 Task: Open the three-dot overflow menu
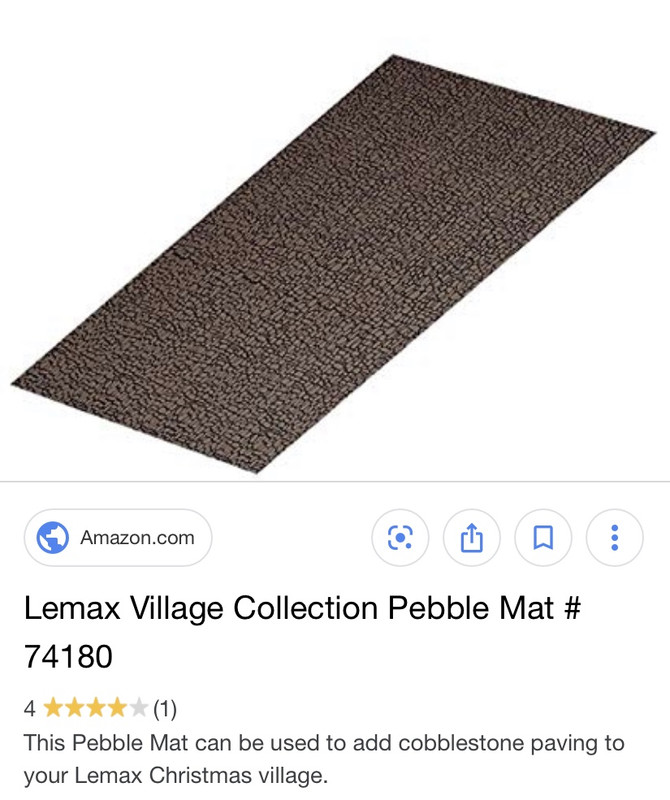(x=614, y=538)
